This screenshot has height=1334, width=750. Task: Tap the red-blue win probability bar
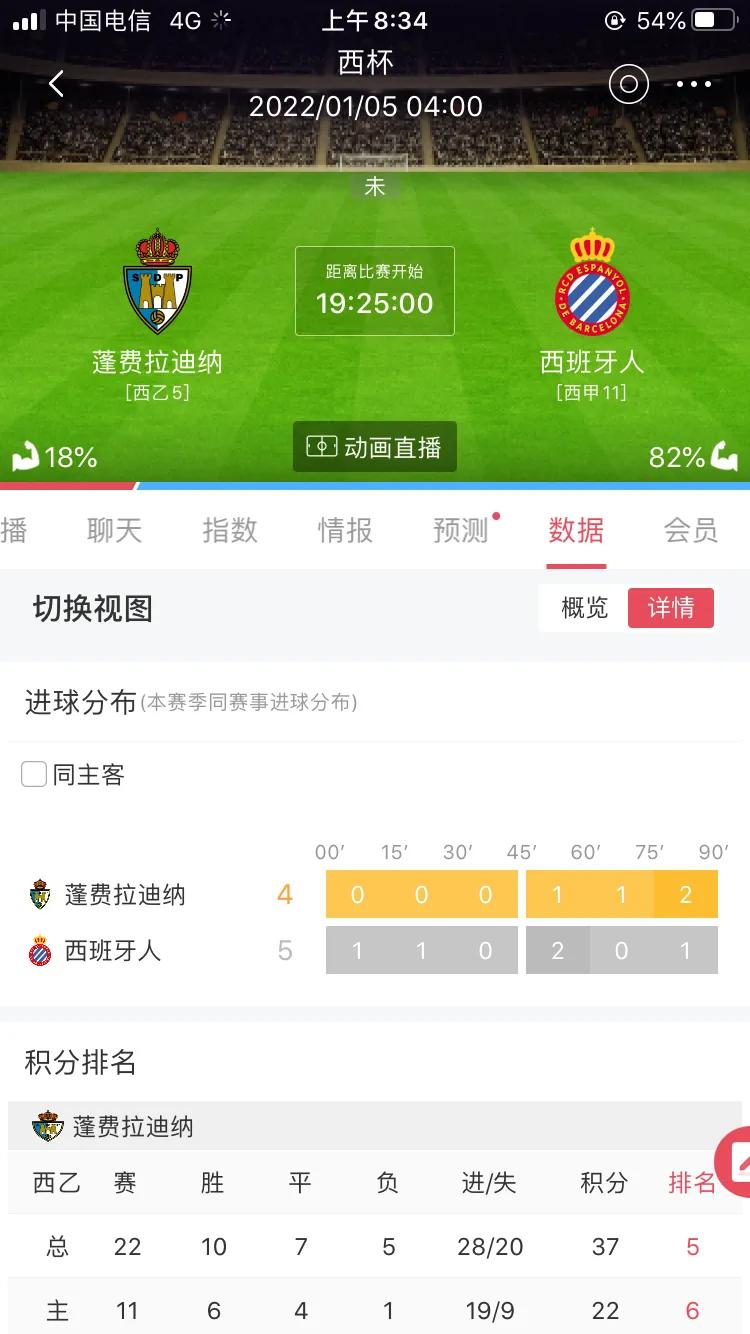pos(375,489)
